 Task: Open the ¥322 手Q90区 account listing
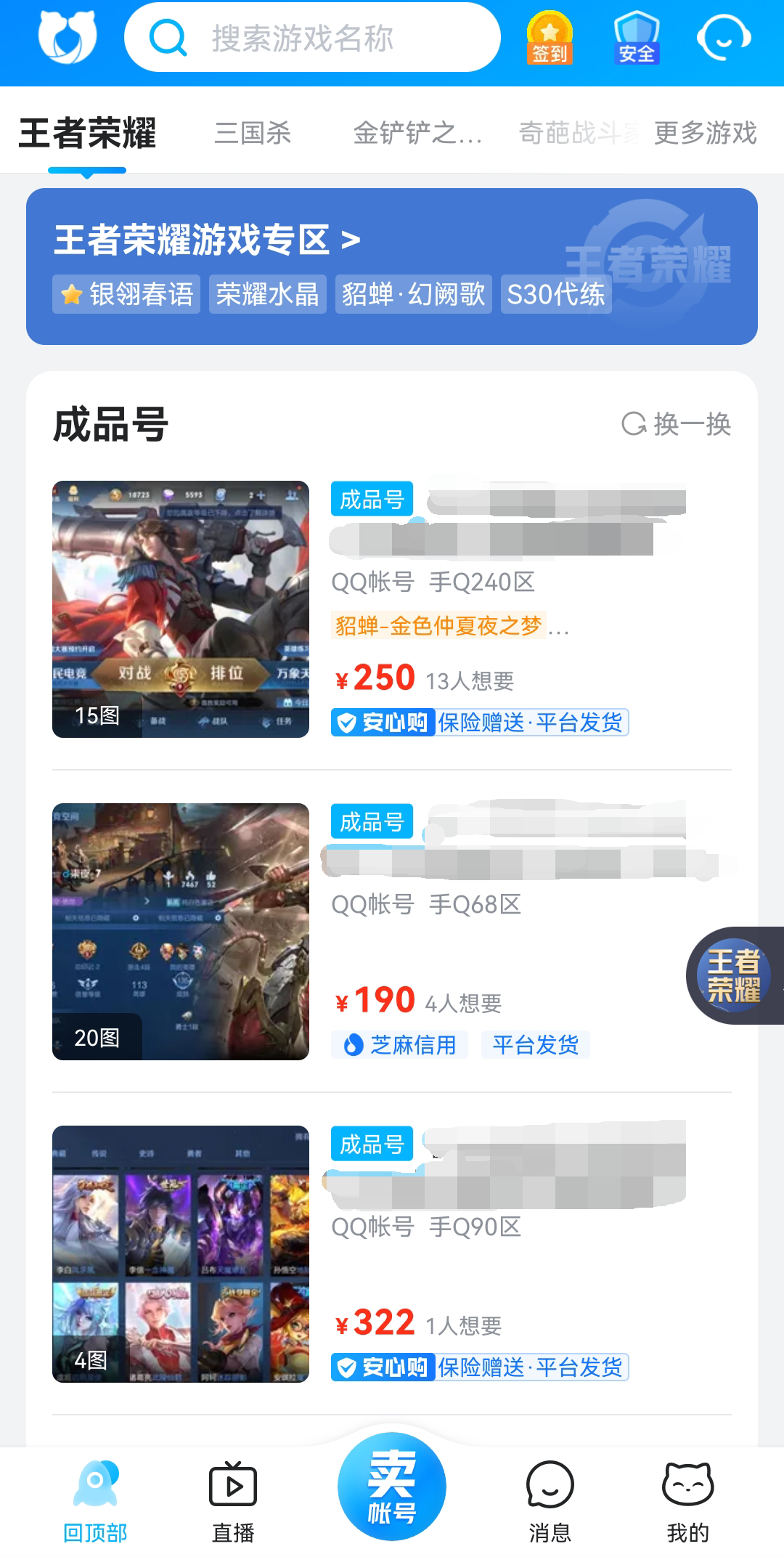click(392, 1253)
